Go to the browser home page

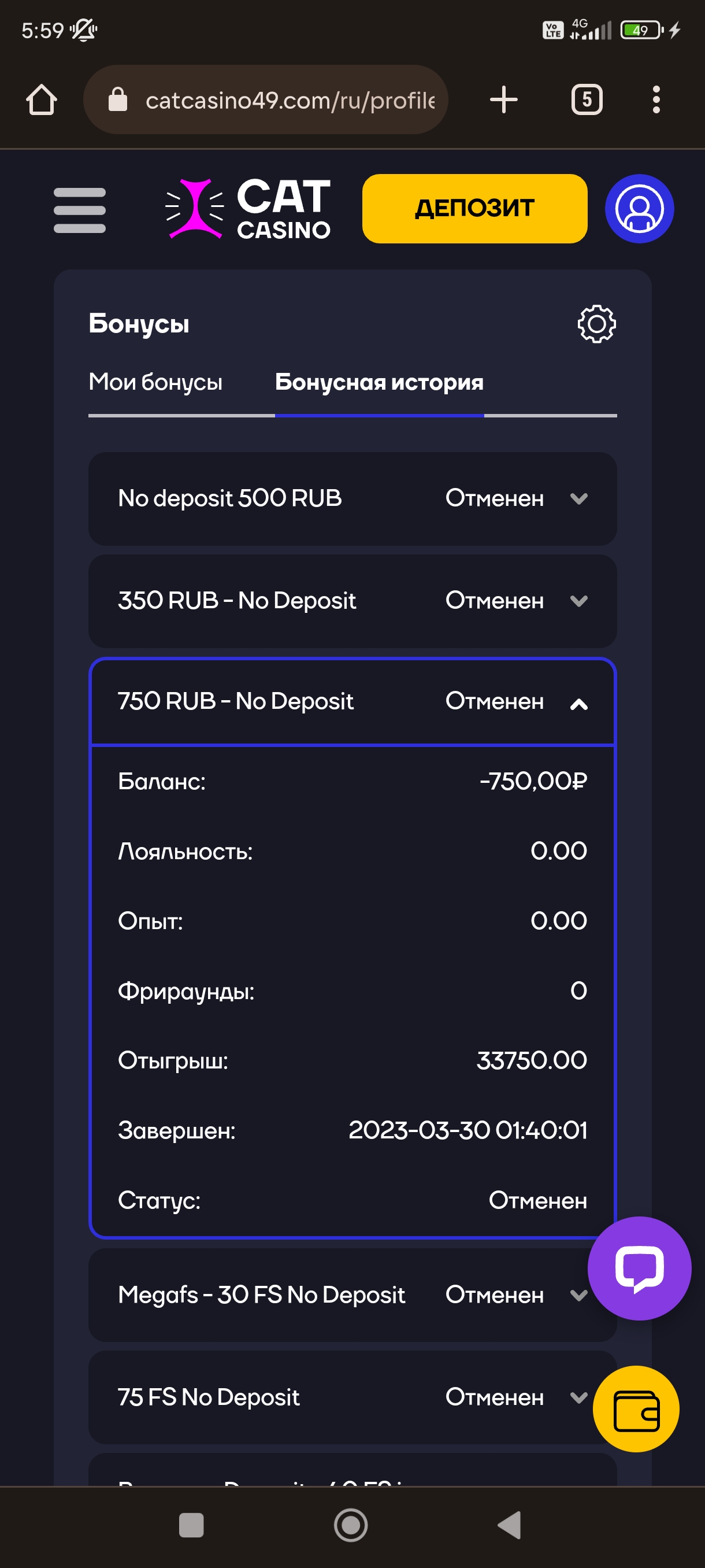[42, 100]
